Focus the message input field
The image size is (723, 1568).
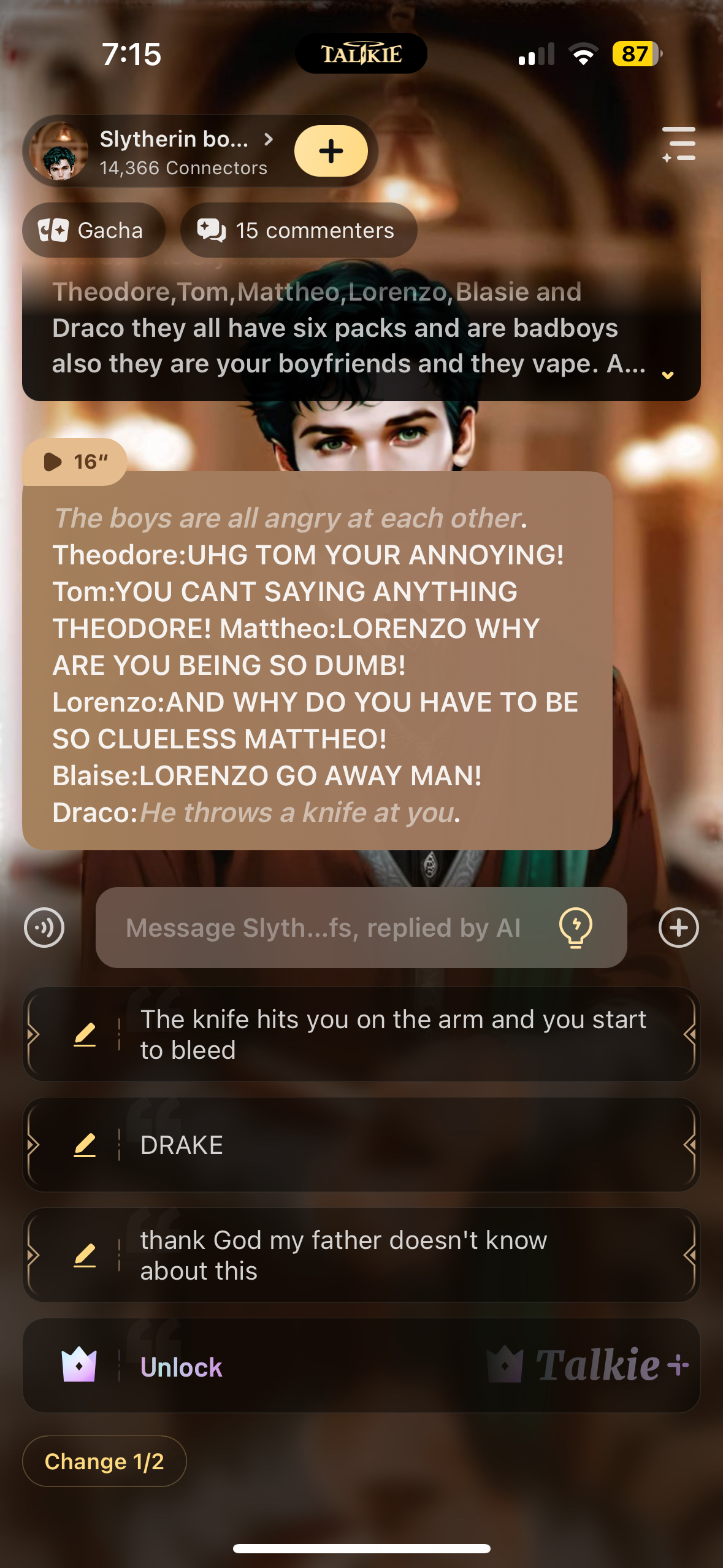(x=322, y=928)
